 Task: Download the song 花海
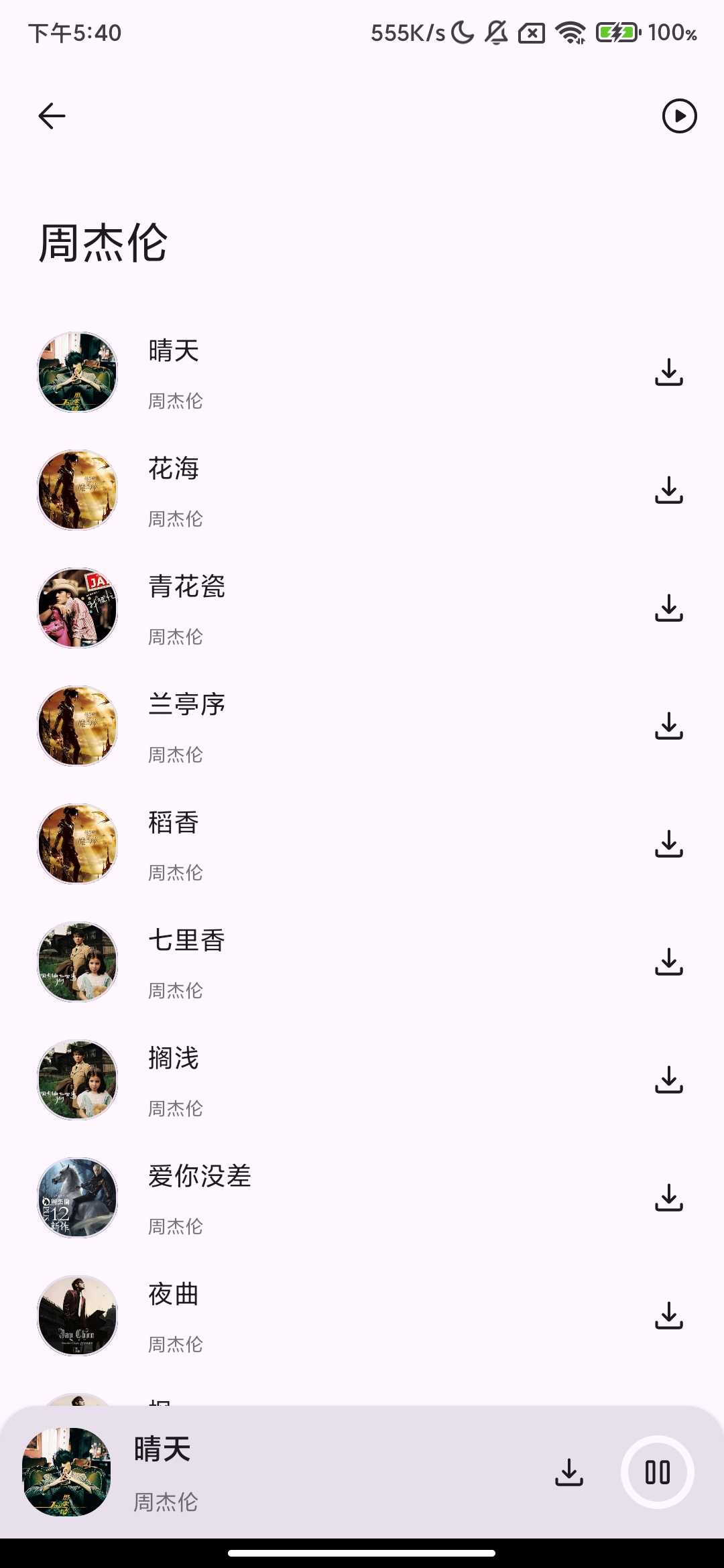coord(668,490)
